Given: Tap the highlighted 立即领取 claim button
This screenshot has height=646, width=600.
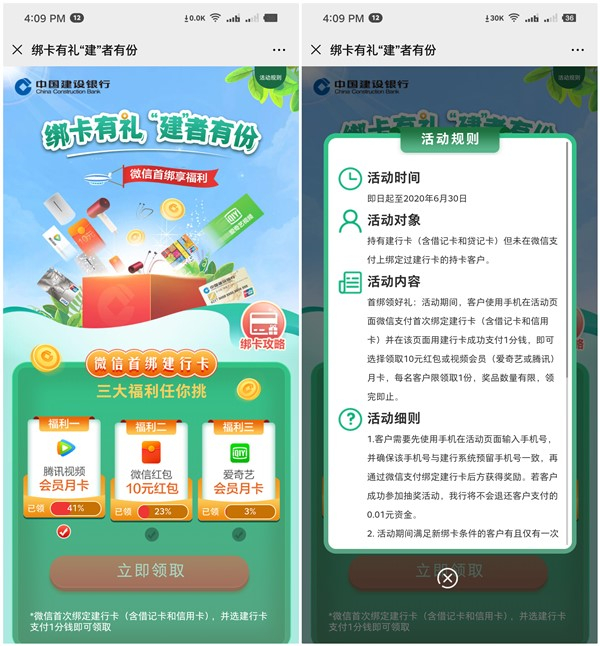Looking at the screenshot, I should [150, 571].
